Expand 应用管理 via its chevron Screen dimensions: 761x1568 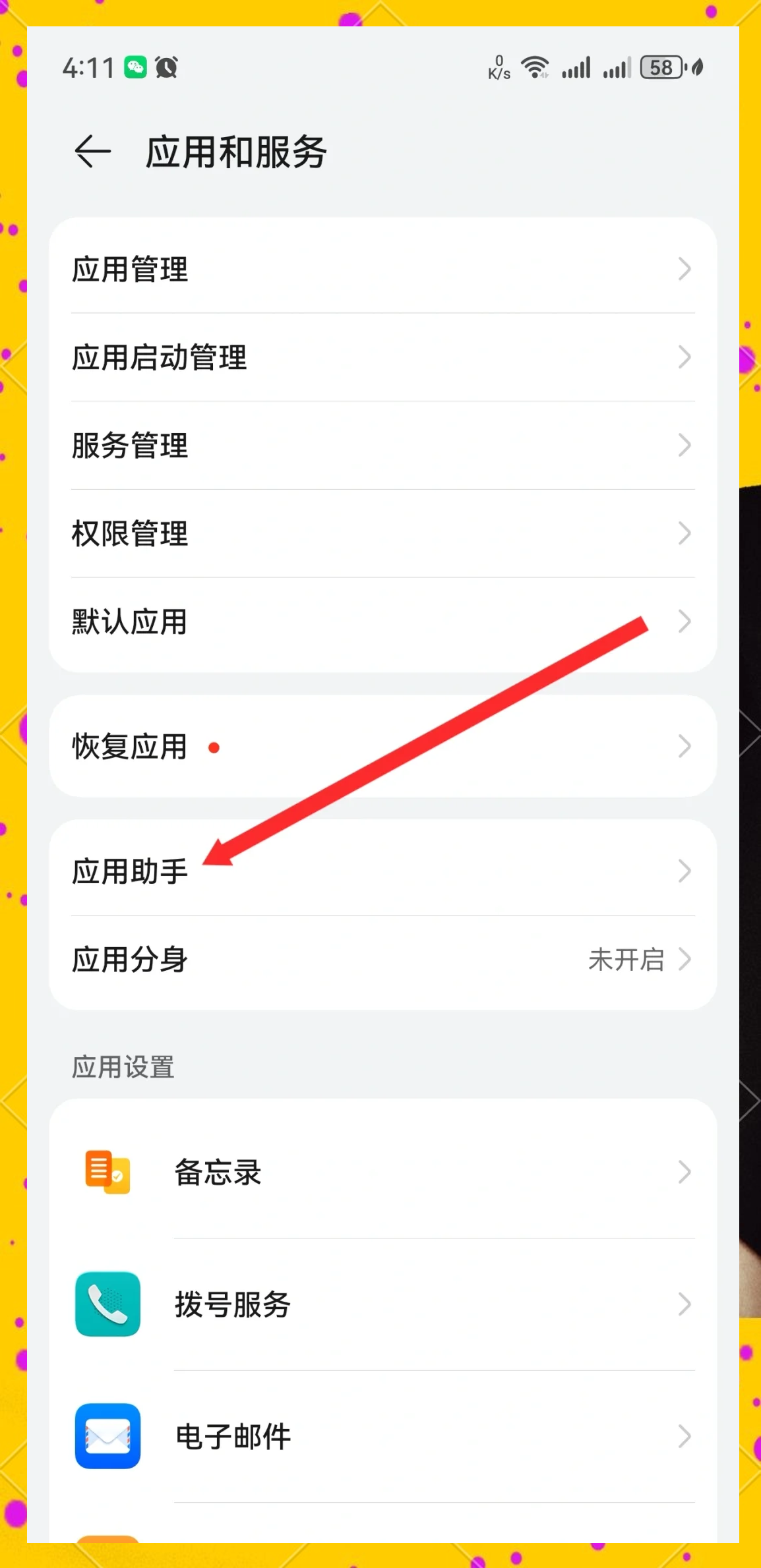coord(685,270)
